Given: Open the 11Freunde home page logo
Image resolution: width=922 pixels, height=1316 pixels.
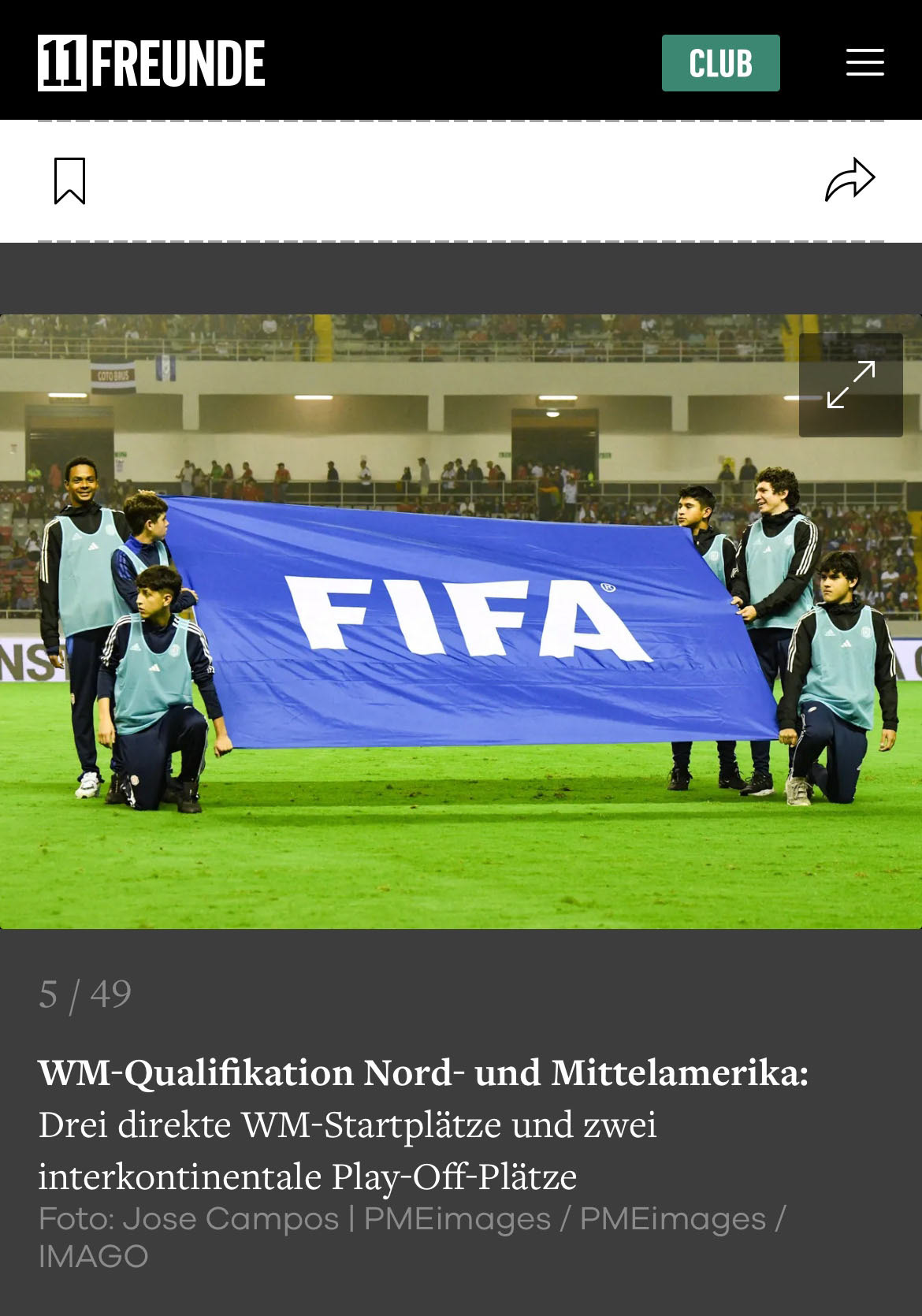Looking at the screenshot, I should tap(151, 63).
